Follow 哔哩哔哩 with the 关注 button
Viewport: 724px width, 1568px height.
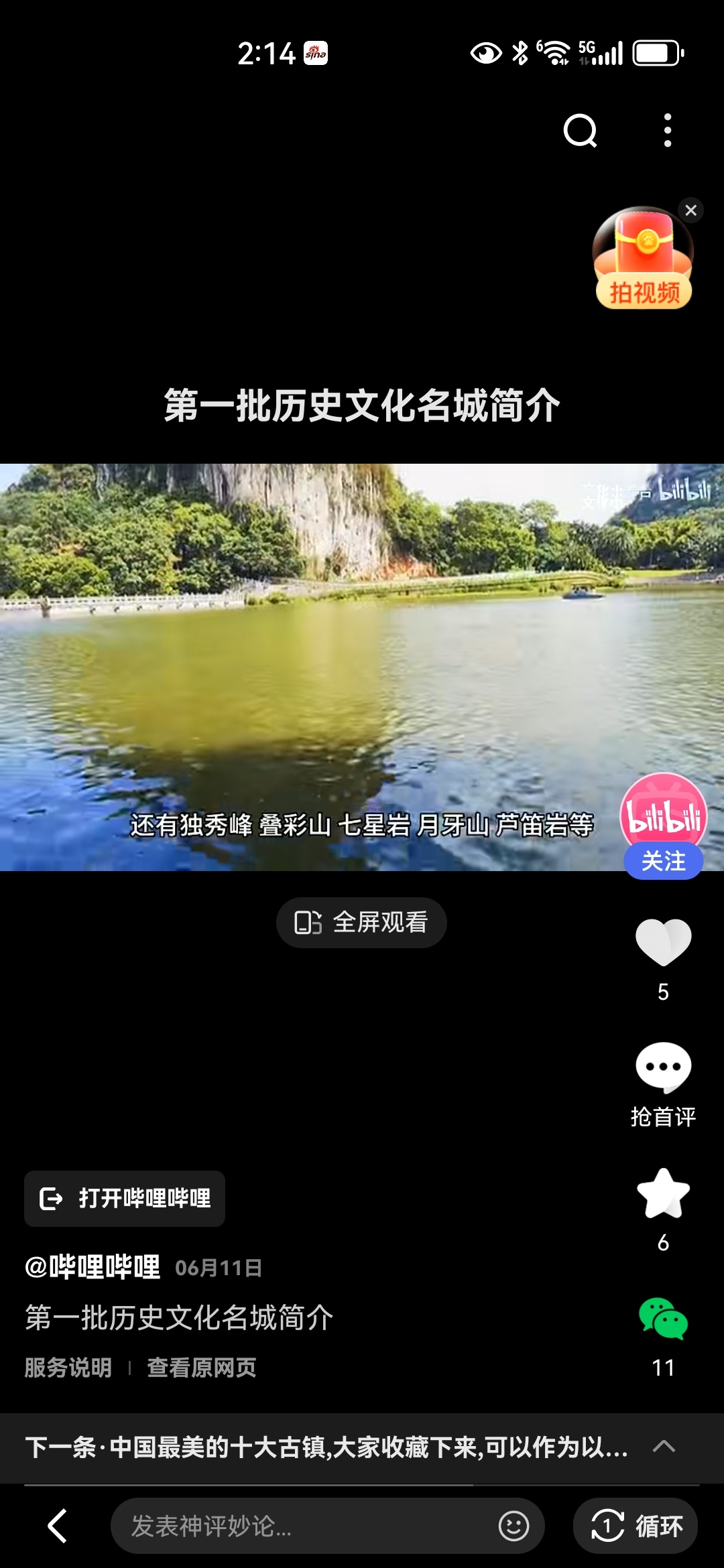(663, 861)
